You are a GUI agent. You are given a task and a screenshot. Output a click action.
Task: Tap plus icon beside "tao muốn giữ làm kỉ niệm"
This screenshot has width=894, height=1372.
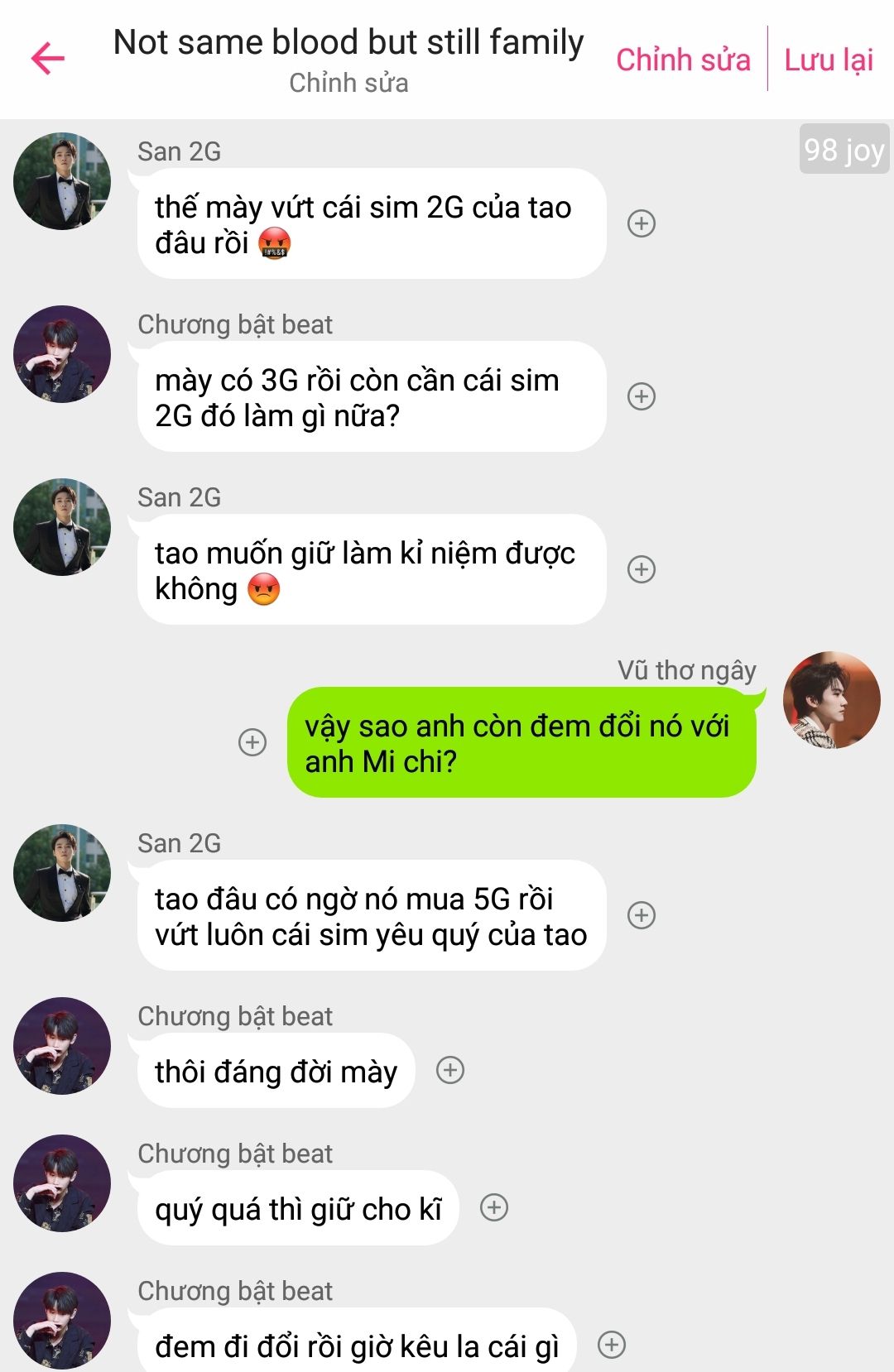(642, 569)
